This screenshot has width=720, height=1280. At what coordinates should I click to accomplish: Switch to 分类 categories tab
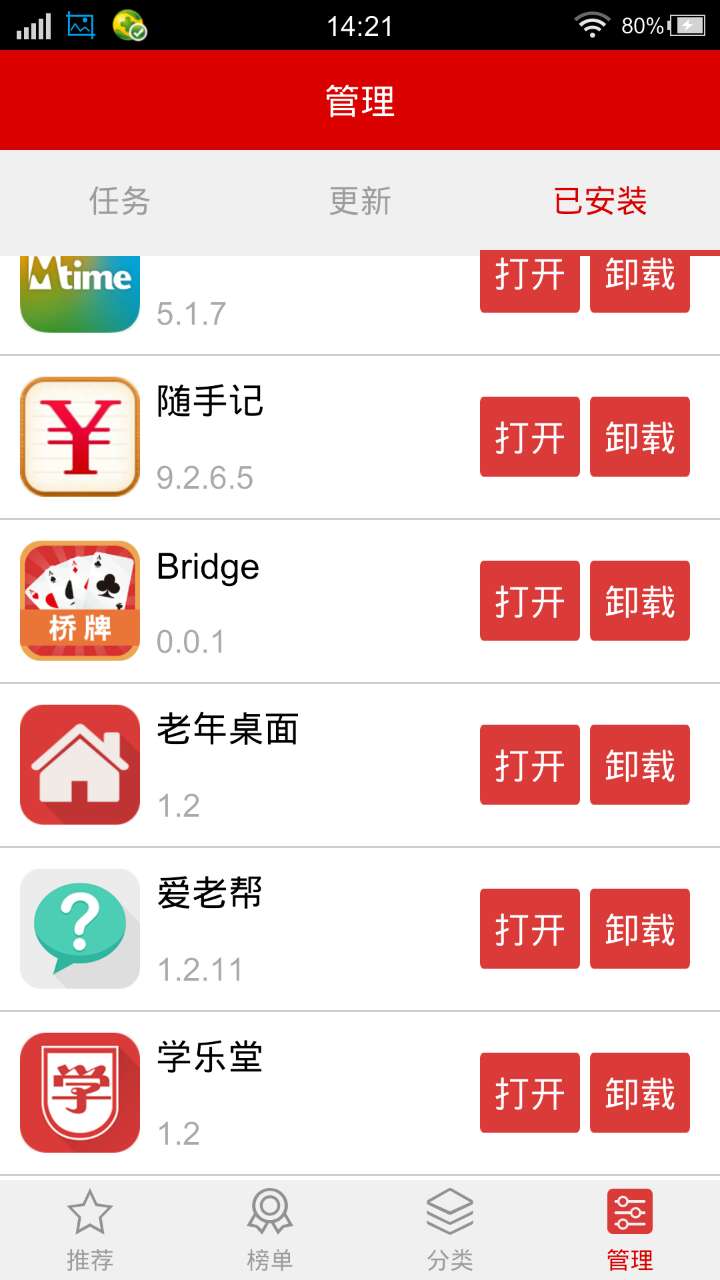pos(450,1230)
